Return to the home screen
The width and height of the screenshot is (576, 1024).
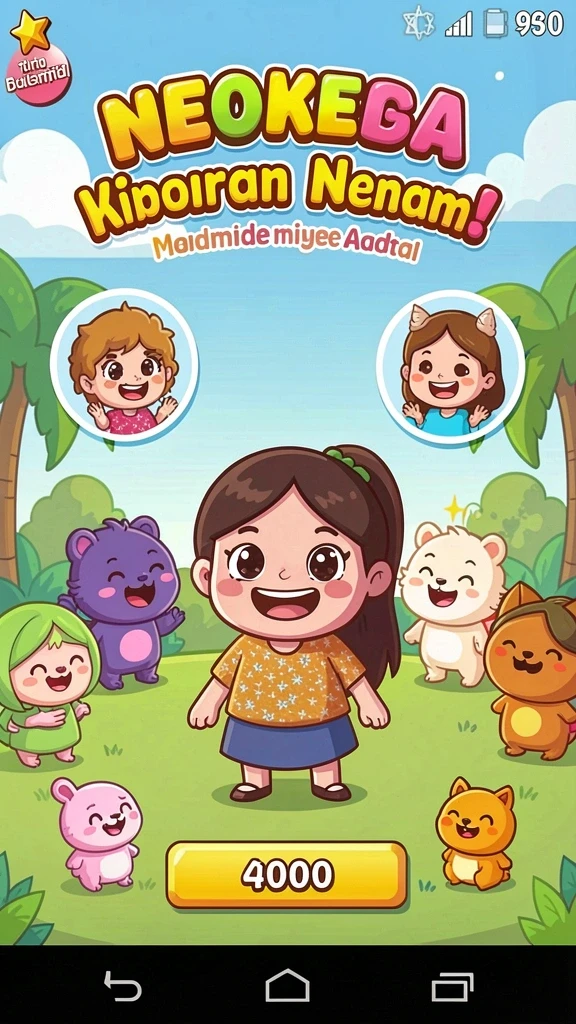pyautogui.click(x=287, y=985)
